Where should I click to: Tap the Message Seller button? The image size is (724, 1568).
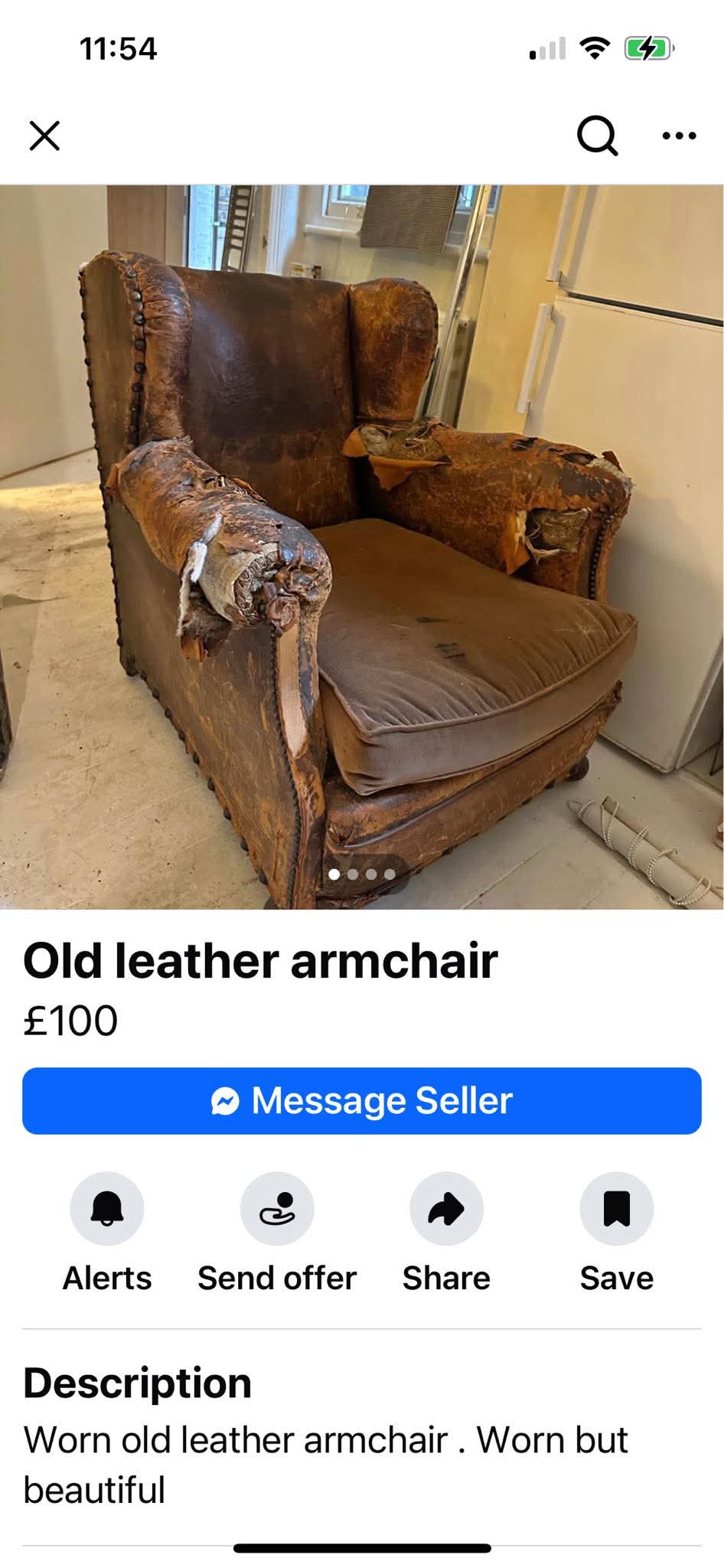[x=362, y=1101]
